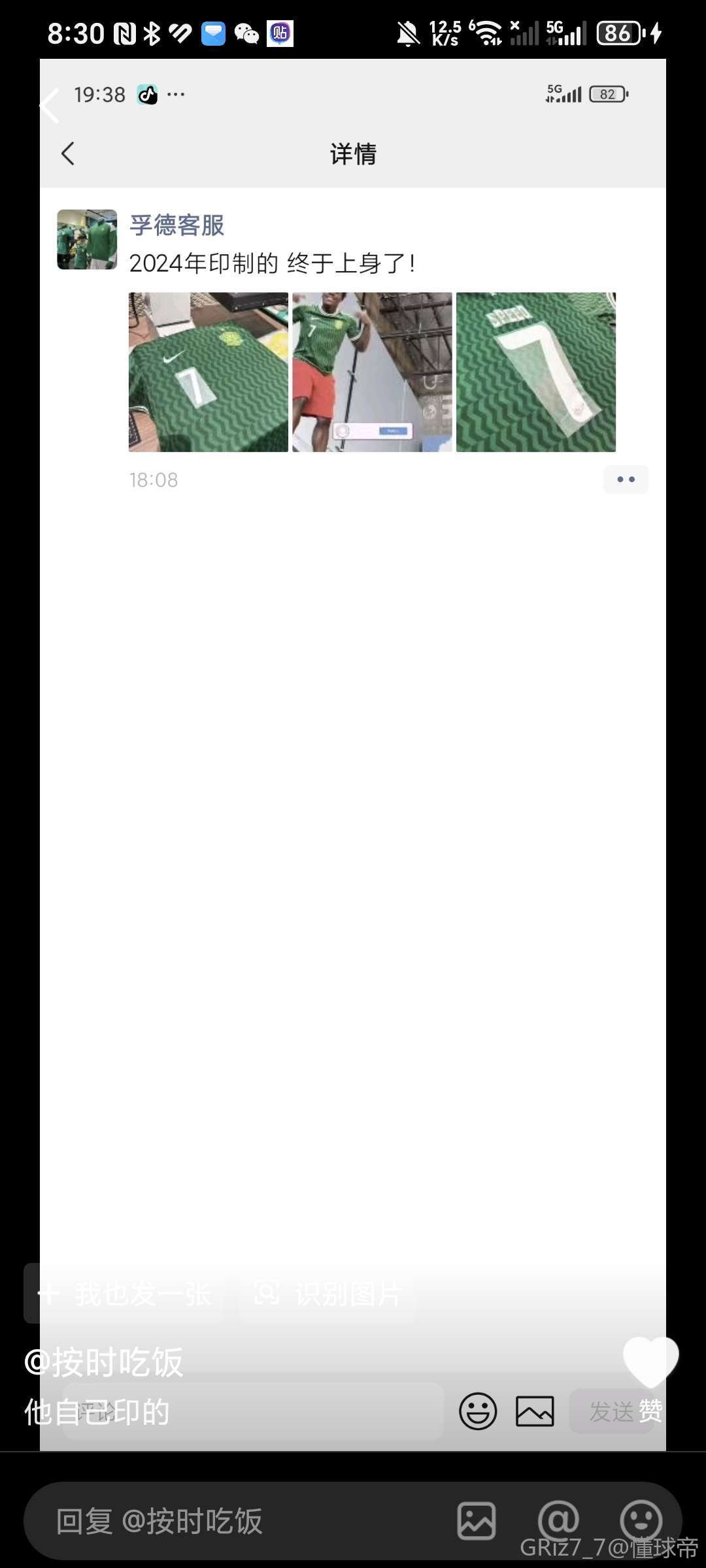Mention someone with the @ icon
Image resolution: width=706 pixels, height=1568 pixels.
(x=558, y=1521)
